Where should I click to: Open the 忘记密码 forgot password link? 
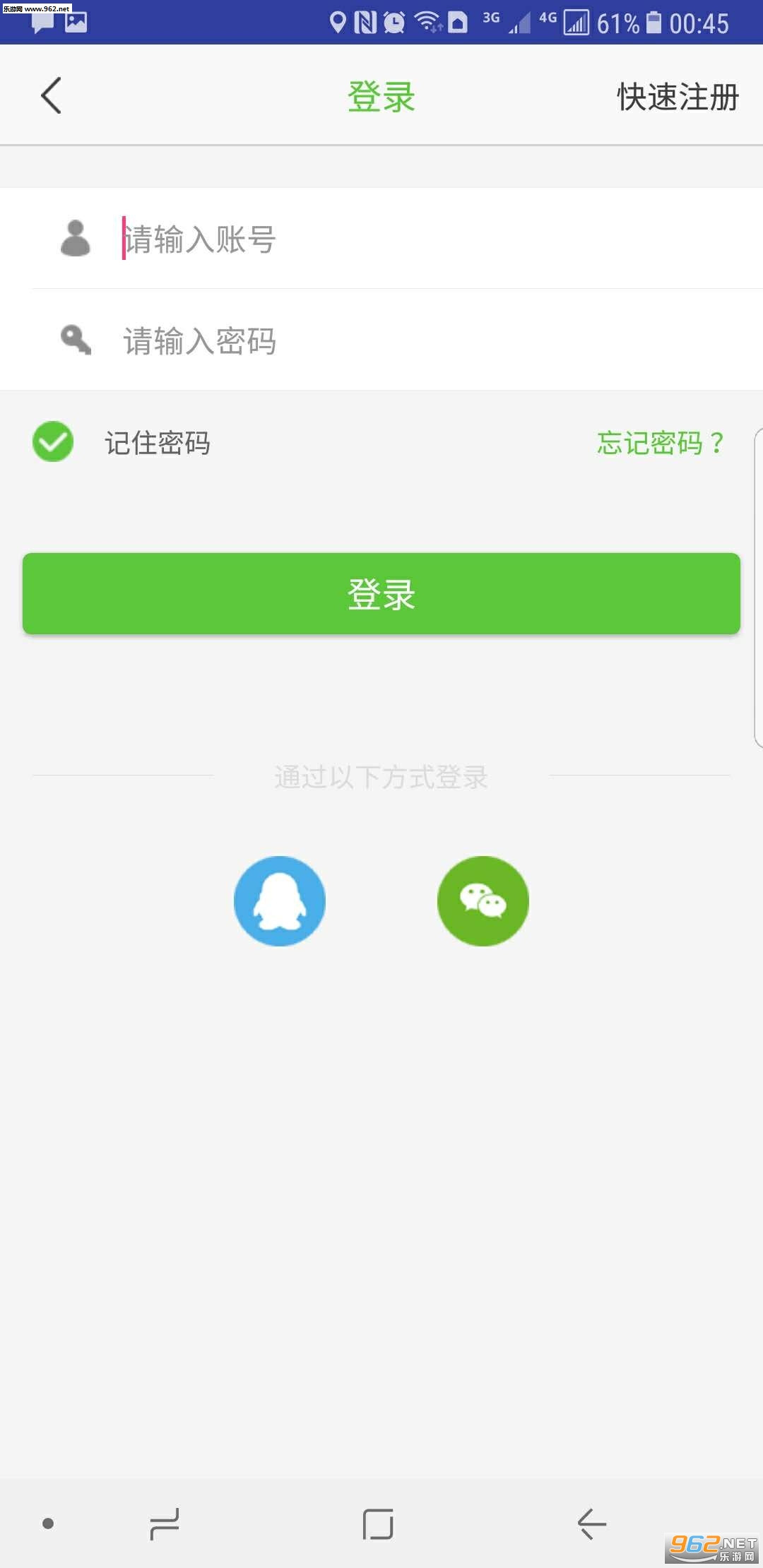[659, 443]
